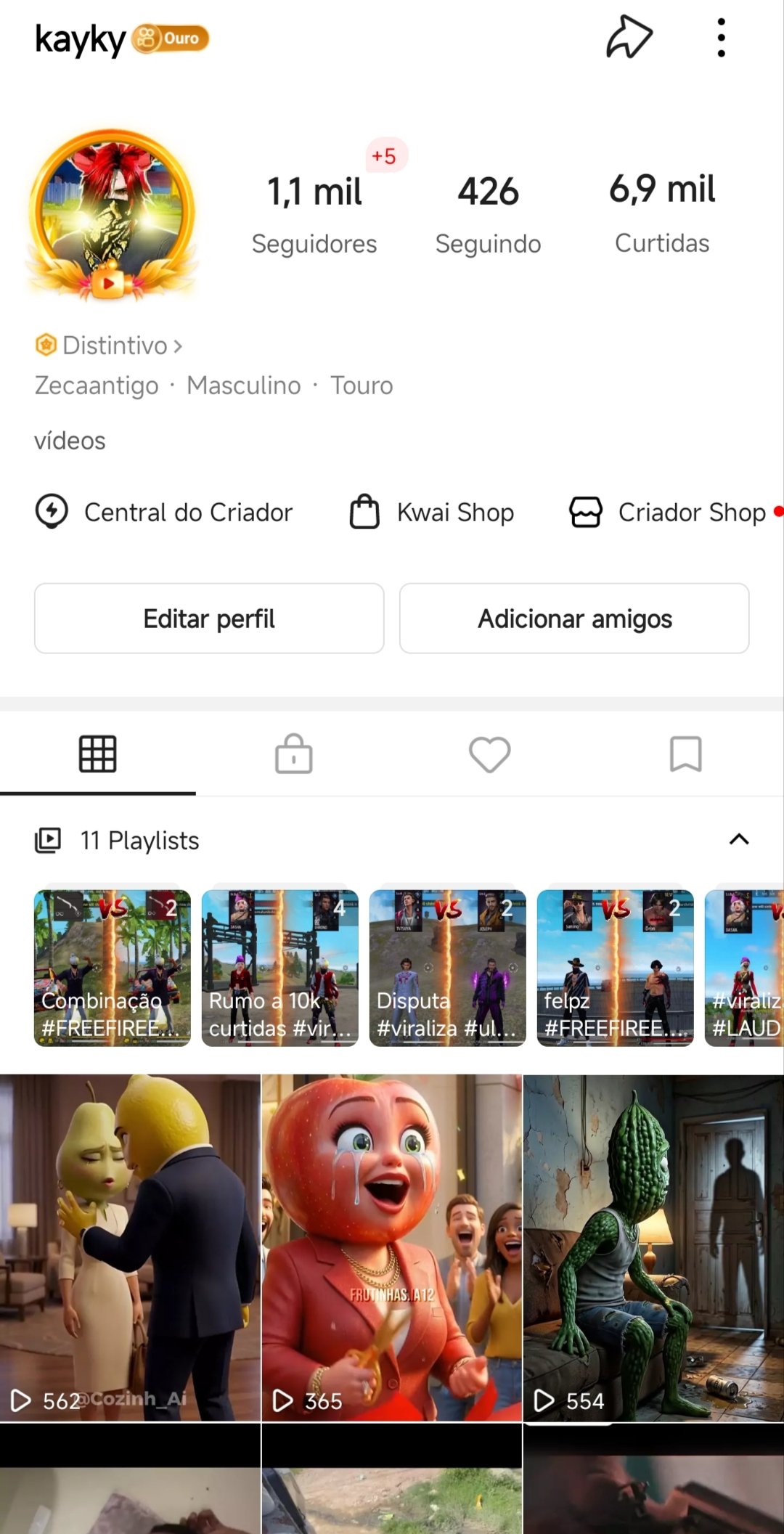Open the Distintivo badge page

pos(109,346)
